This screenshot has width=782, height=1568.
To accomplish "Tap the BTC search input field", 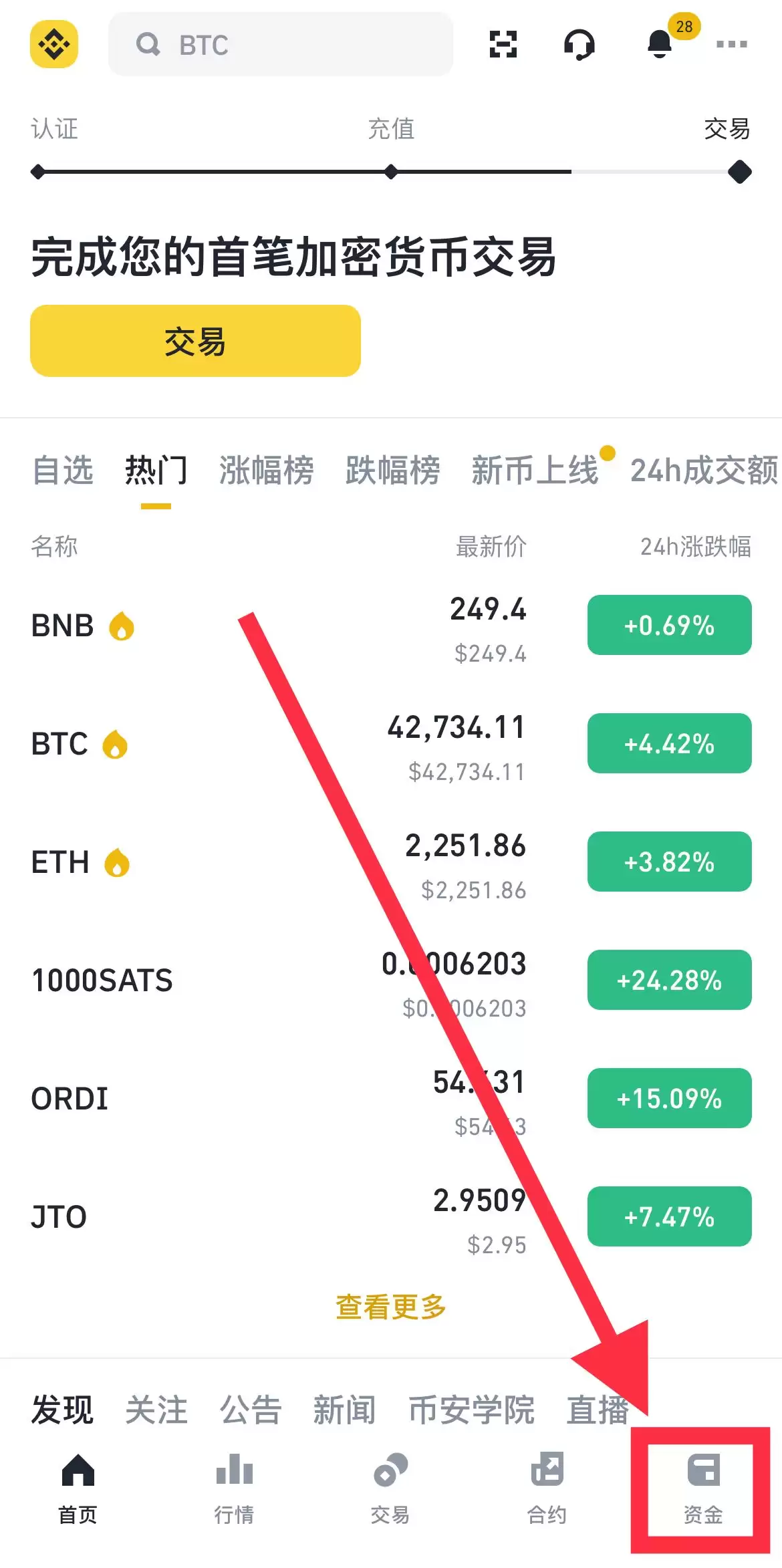I will click(x=281, y=45).
